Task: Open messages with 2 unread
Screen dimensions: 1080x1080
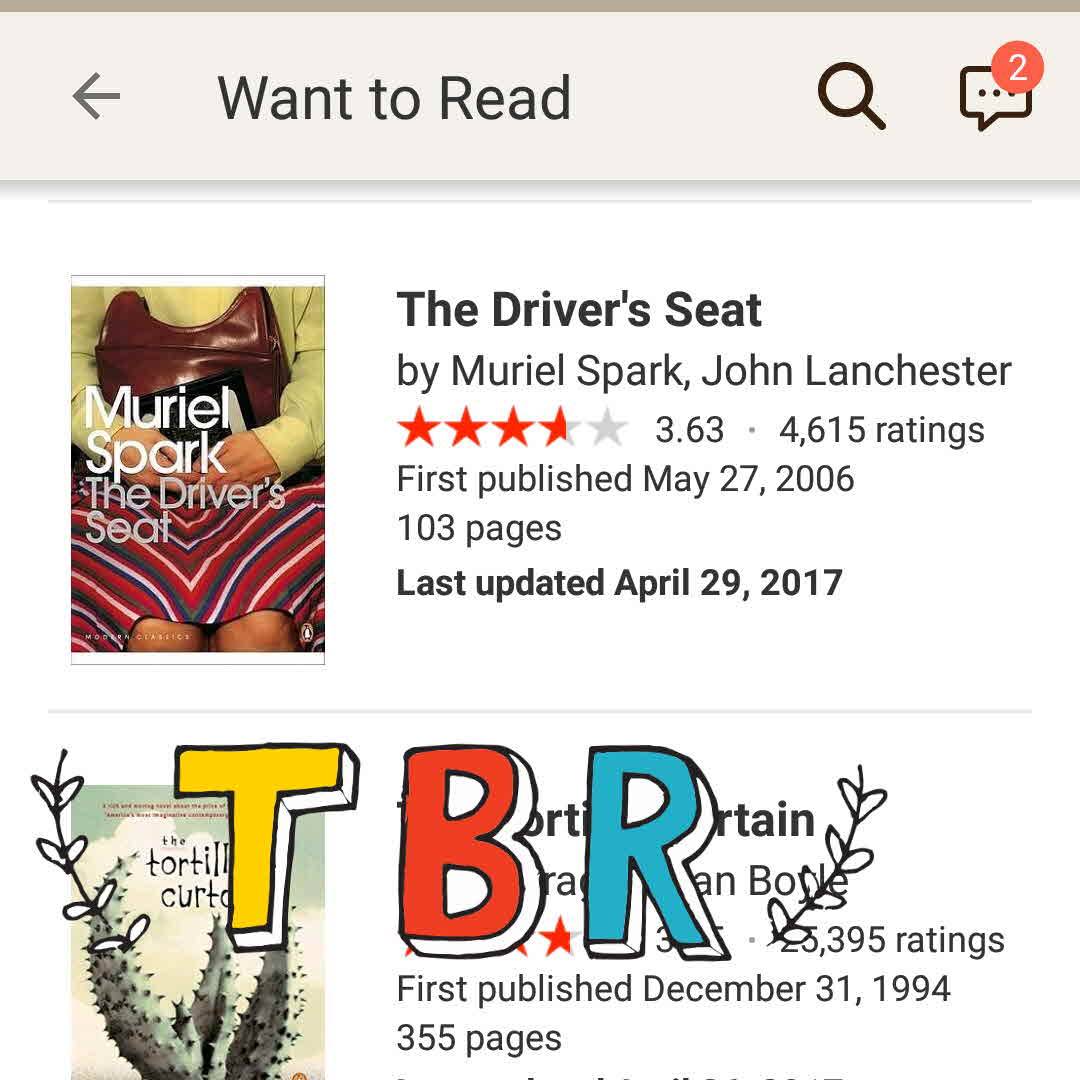Action: point(994,98)
